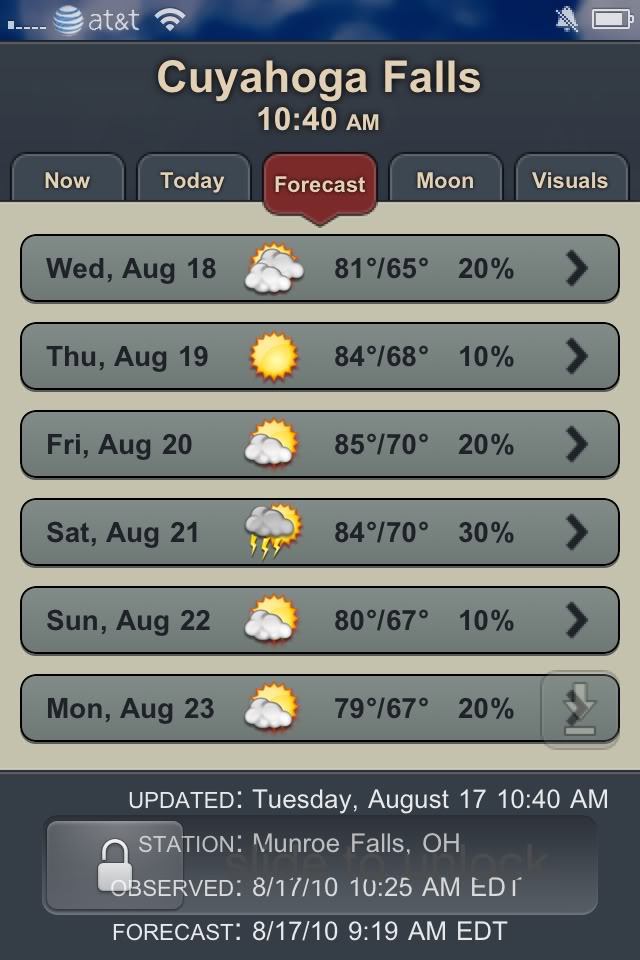The height and width of the screenshot is (960, 640).
Task: Show details for Sat, Aug 21
Action: tap(319, 532)
